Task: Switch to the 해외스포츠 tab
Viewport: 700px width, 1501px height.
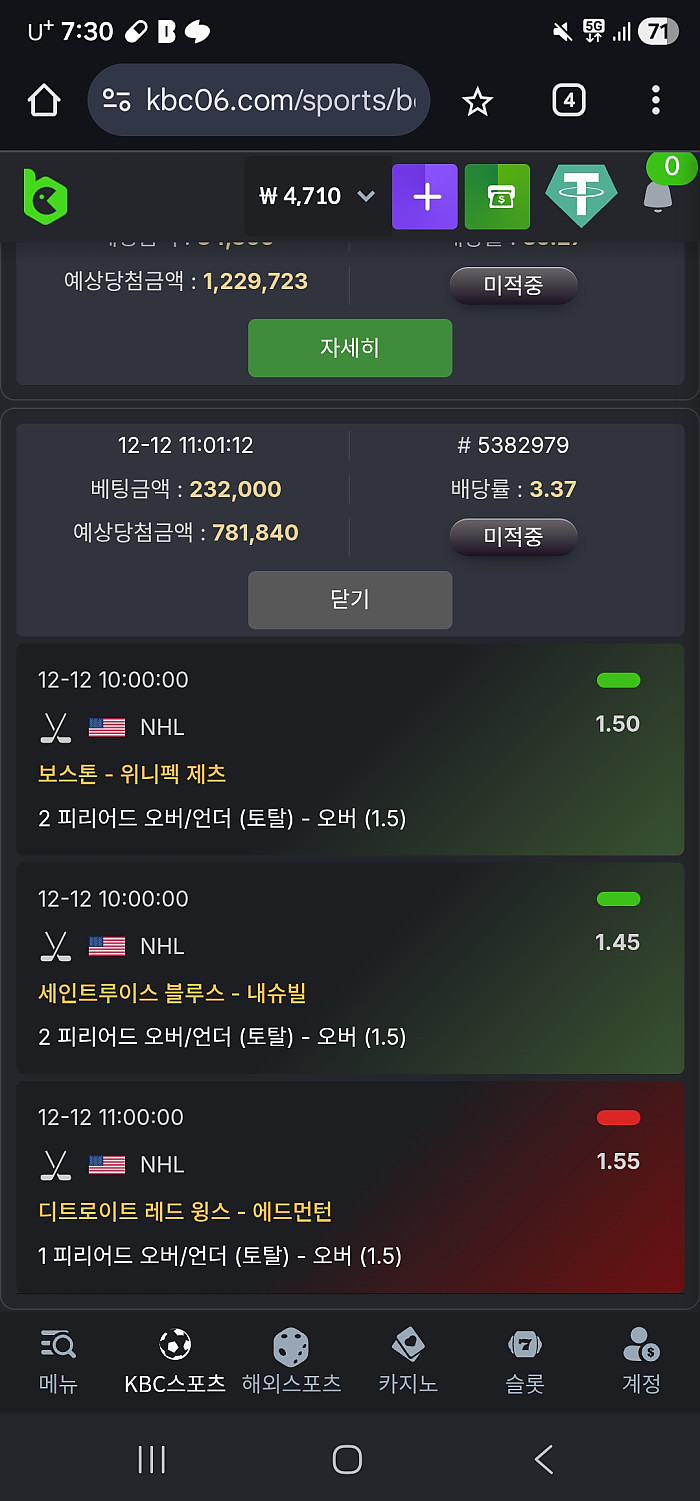Action: coord(291,1362)
